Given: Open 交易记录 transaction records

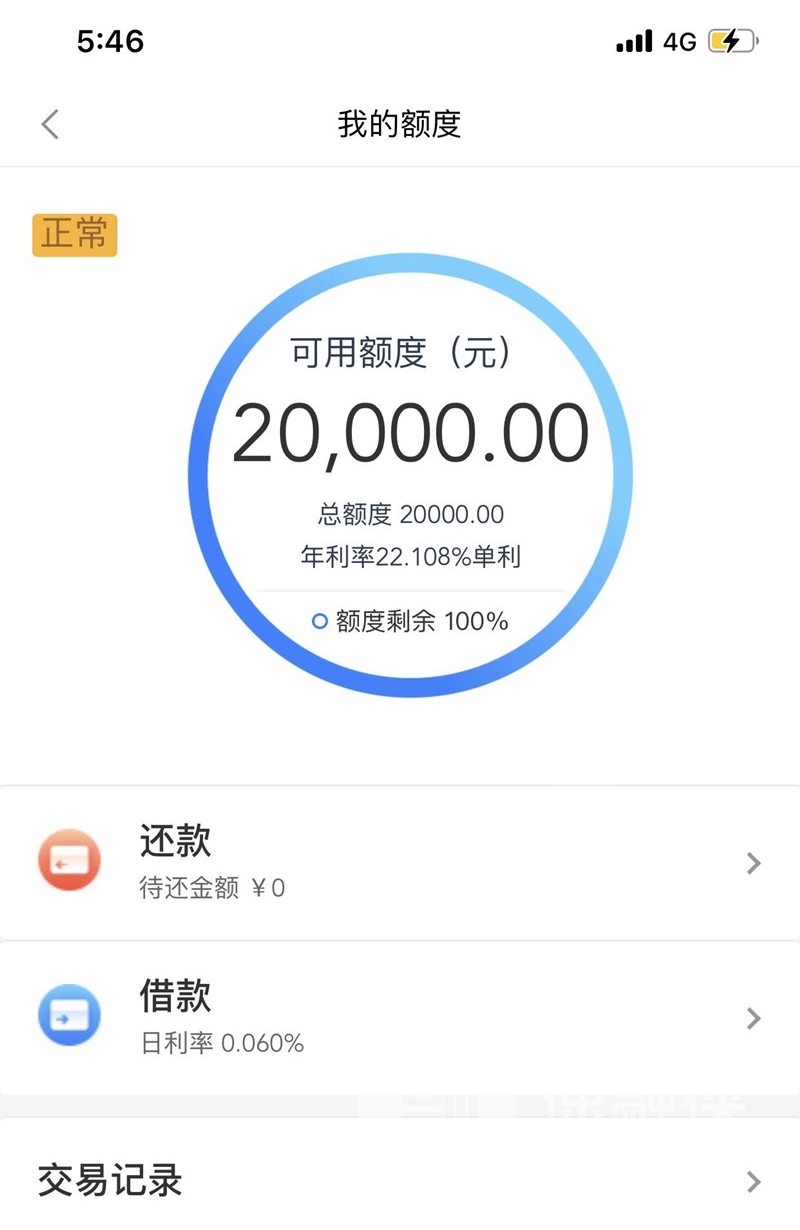Looking at the screenshot, I should click(x=400, y=1181).
